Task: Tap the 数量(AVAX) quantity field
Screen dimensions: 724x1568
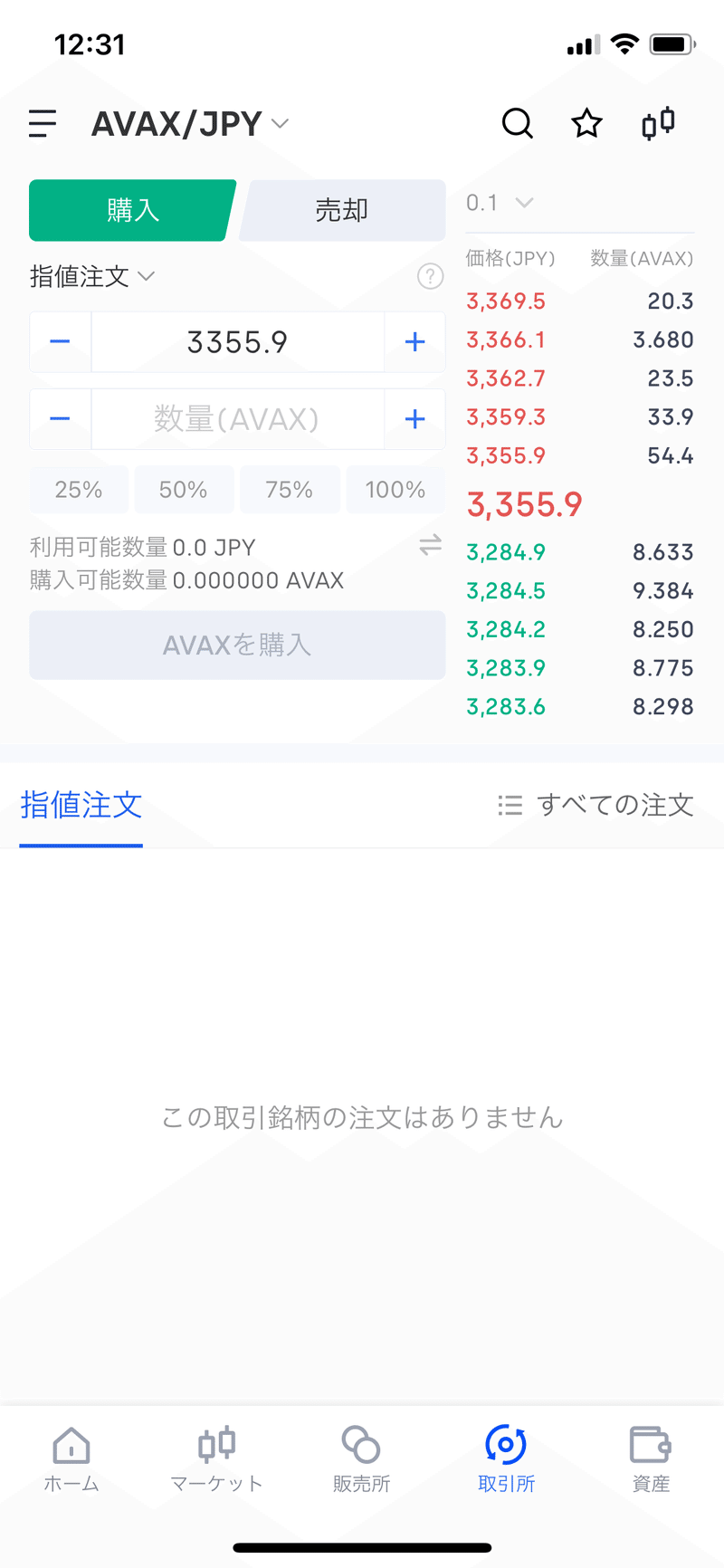Action: pos(237,419)
